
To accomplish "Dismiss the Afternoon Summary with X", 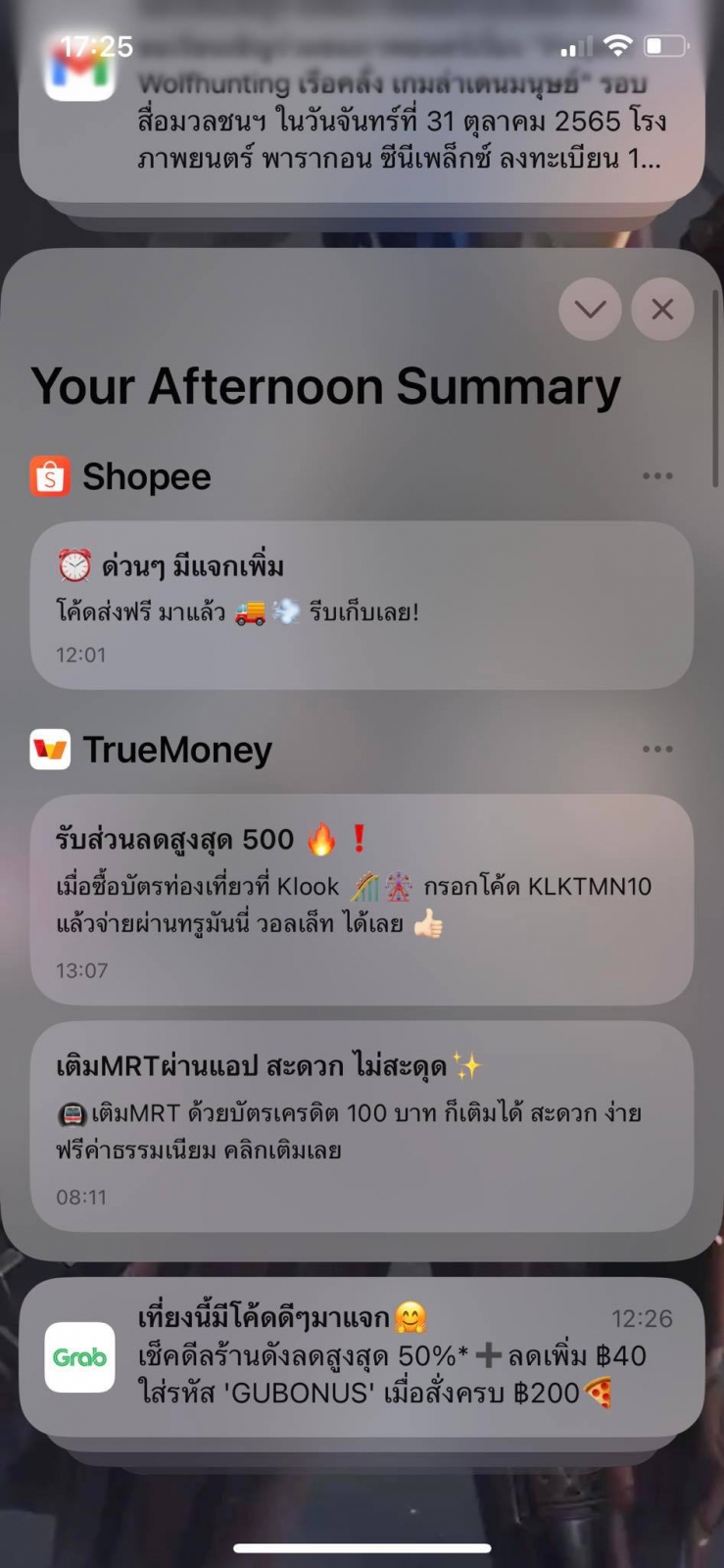I will click(662, 310).
